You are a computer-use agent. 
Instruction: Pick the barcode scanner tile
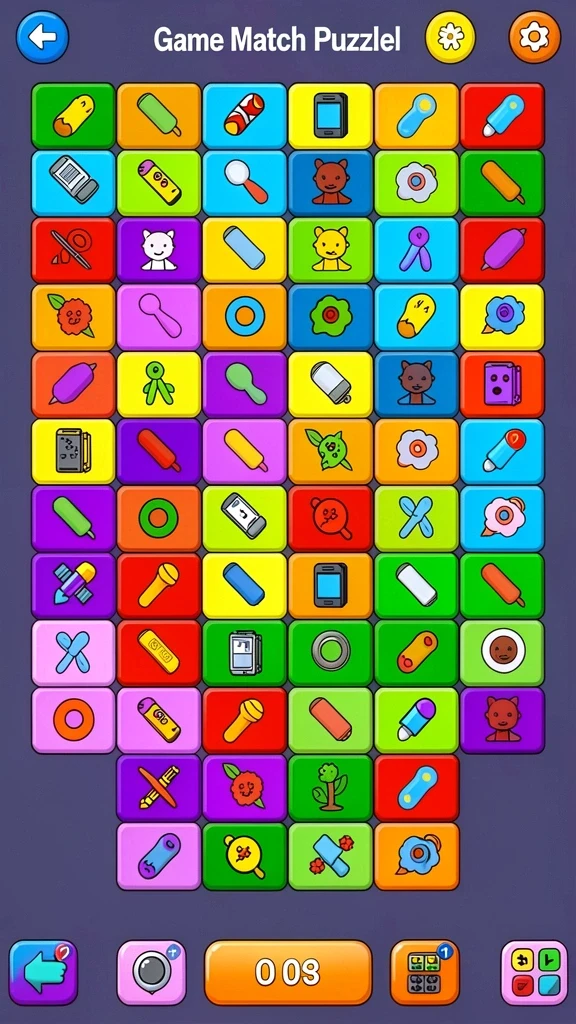click(73, 183)
